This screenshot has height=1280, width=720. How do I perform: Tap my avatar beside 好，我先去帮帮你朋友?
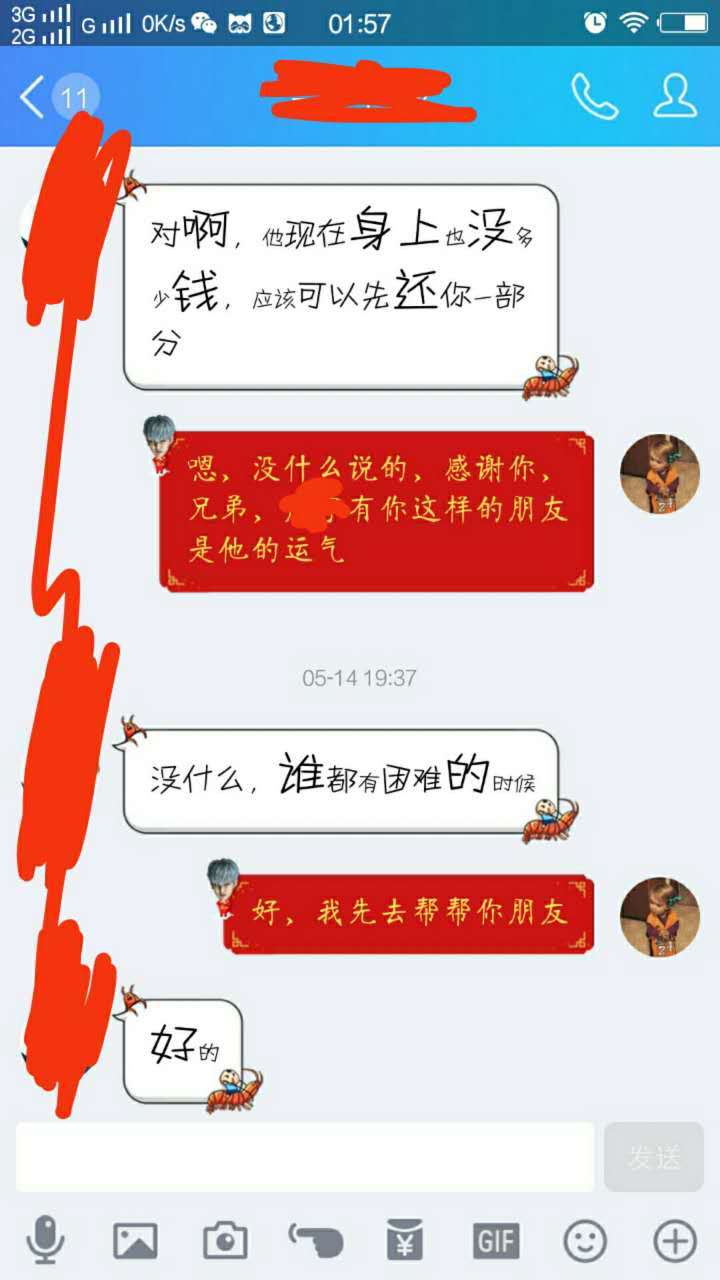[658, 916]
